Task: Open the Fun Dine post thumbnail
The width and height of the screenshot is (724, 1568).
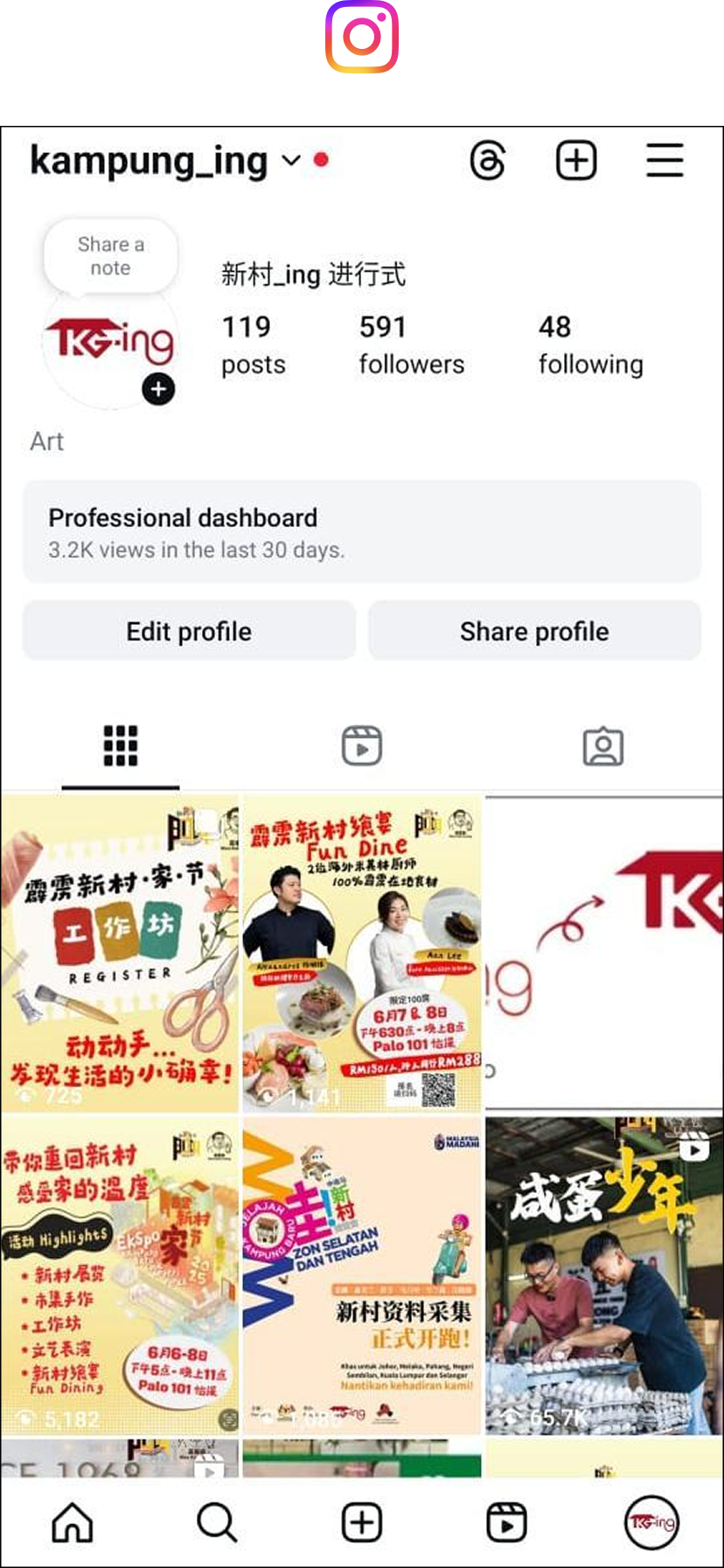Action: point(361,953)
